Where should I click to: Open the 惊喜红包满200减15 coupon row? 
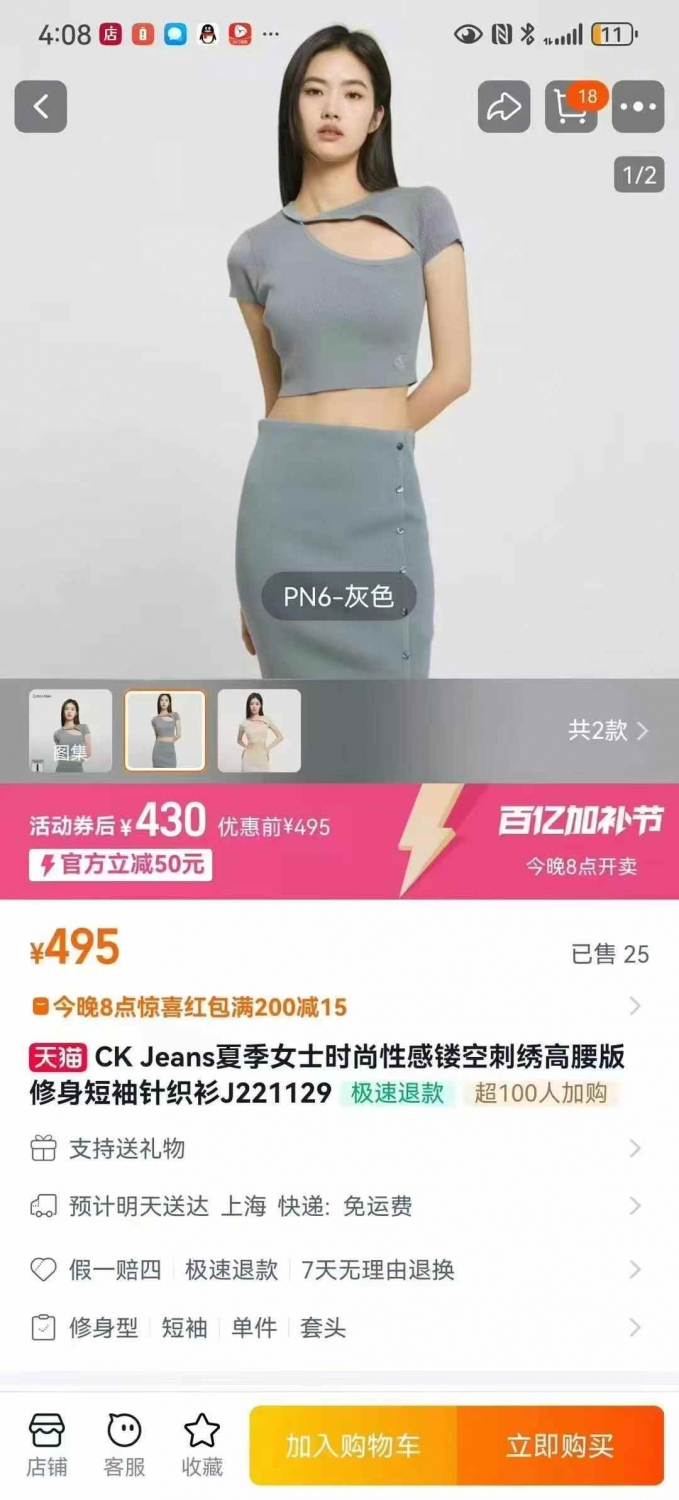click(339, 1006)
